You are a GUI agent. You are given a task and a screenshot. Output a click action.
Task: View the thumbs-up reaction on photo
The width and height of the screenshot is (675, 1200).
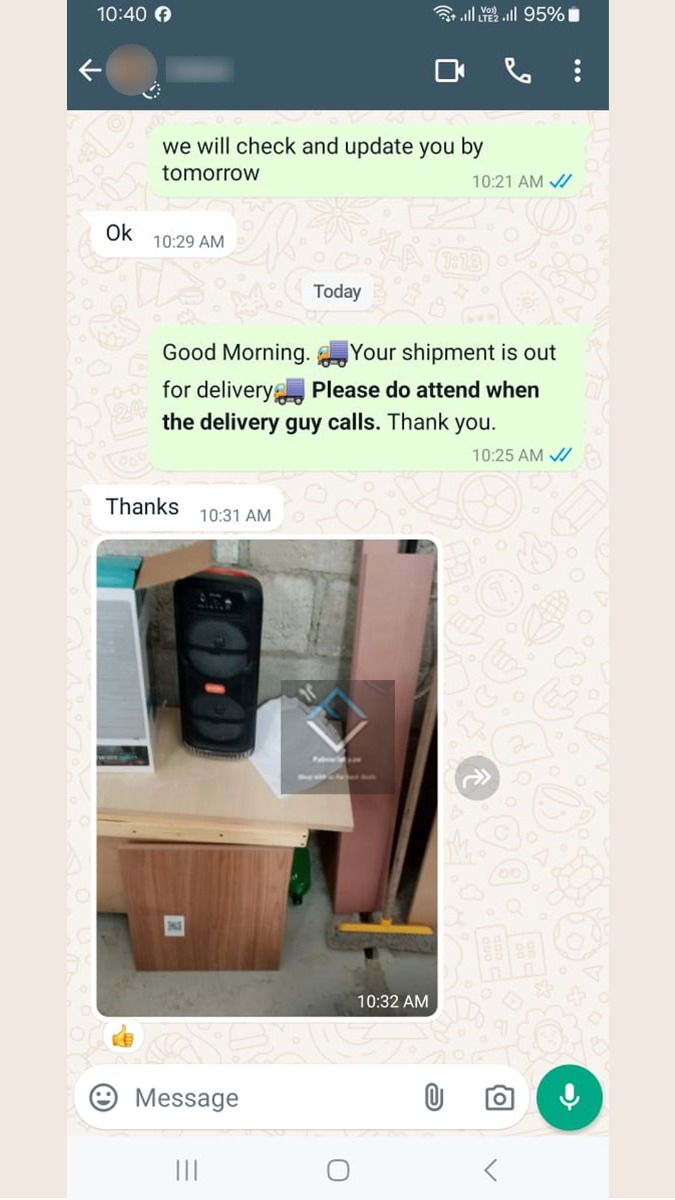click(x=123, y=1036)
